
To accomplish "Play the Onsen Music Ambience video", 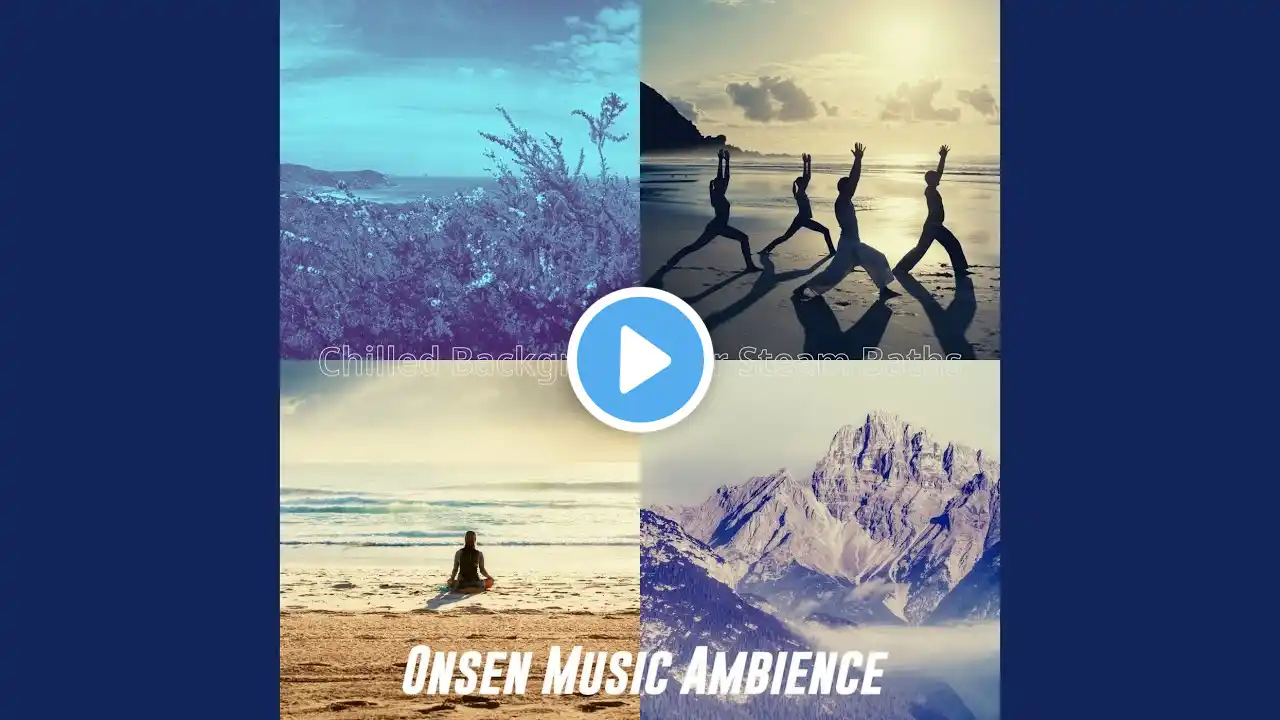I will (640, 360).
